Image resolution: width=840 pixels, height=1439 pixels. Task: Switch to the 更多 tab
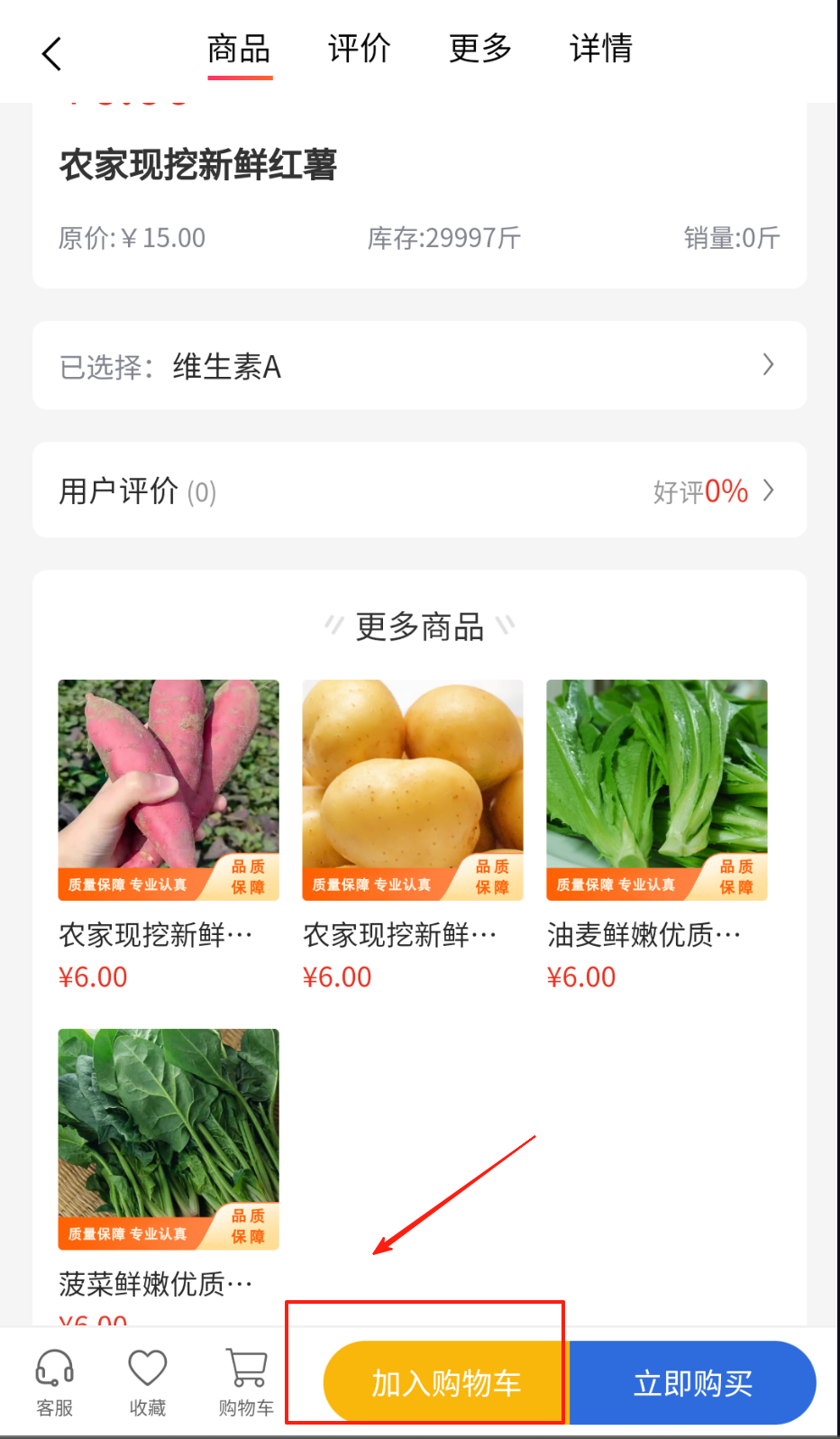pyautogui.click(x=480, y=49)
